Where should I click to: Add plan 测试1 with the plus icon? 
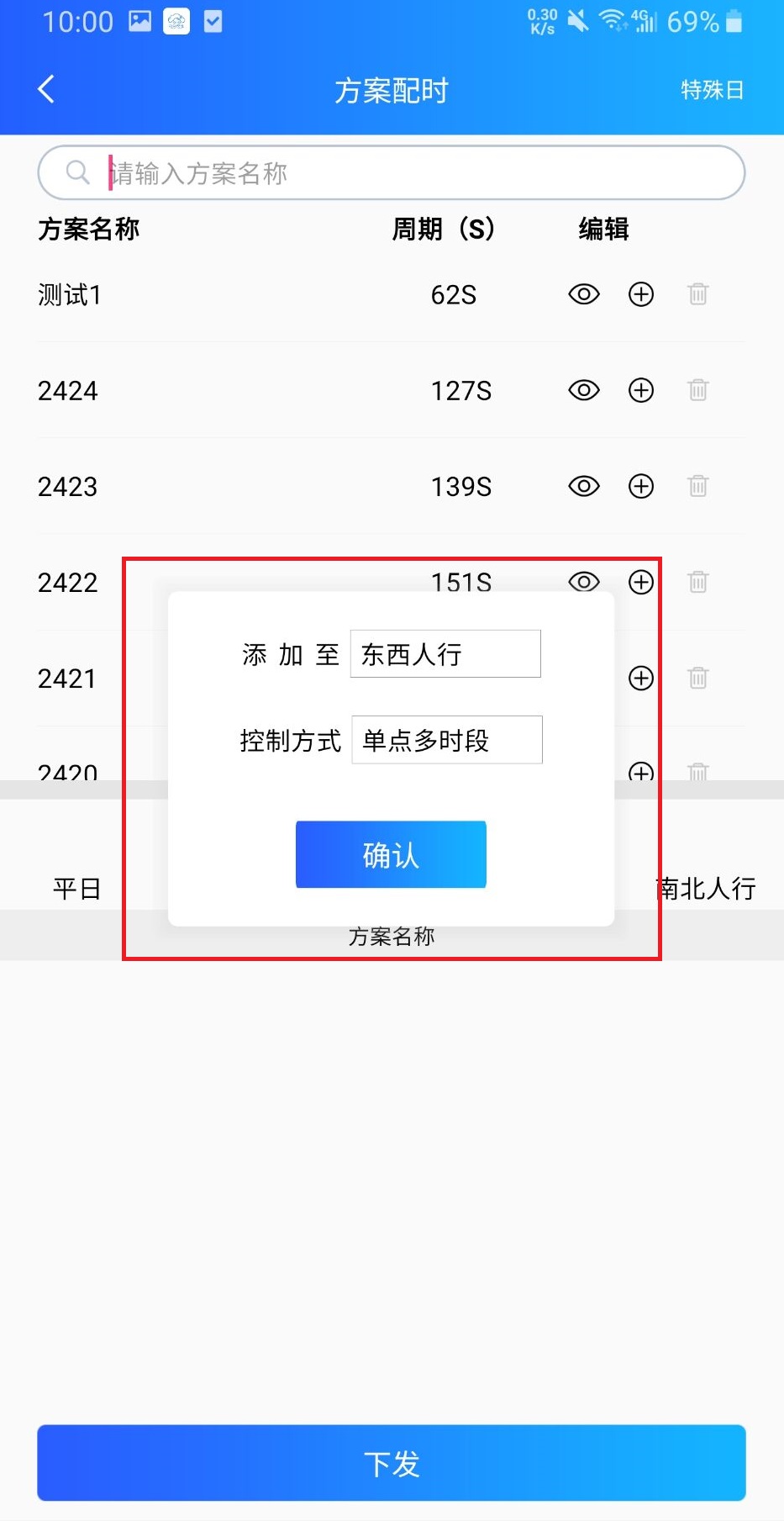pyautogui.click(x=641, y=294)
